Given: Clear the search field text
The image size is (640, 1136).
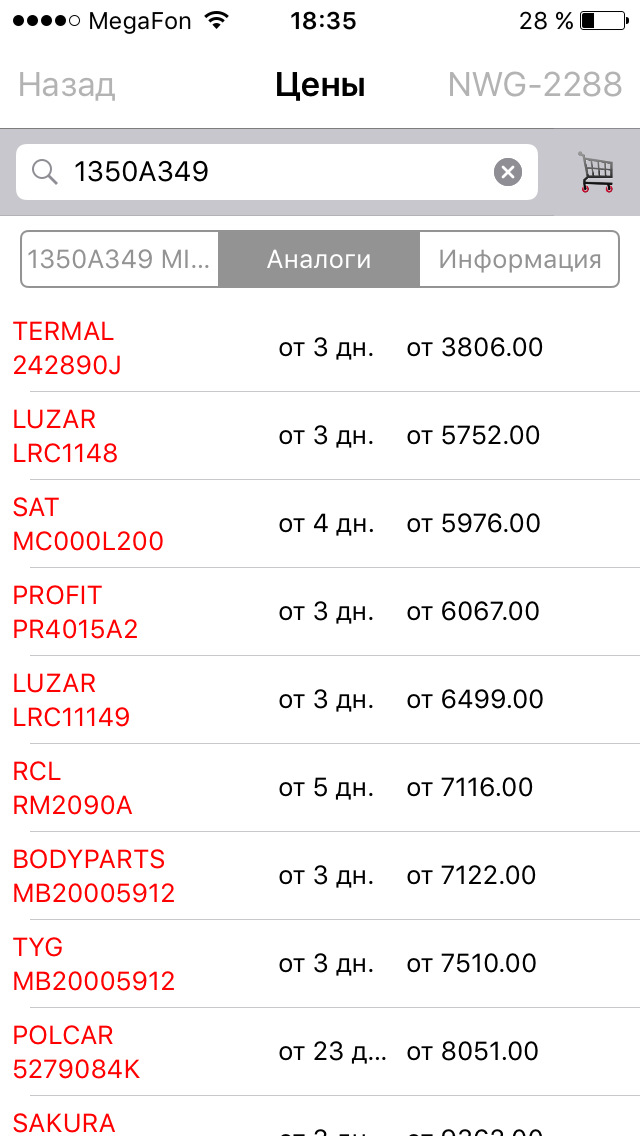Looking at the screenshot, I should [x=508, y=173].
